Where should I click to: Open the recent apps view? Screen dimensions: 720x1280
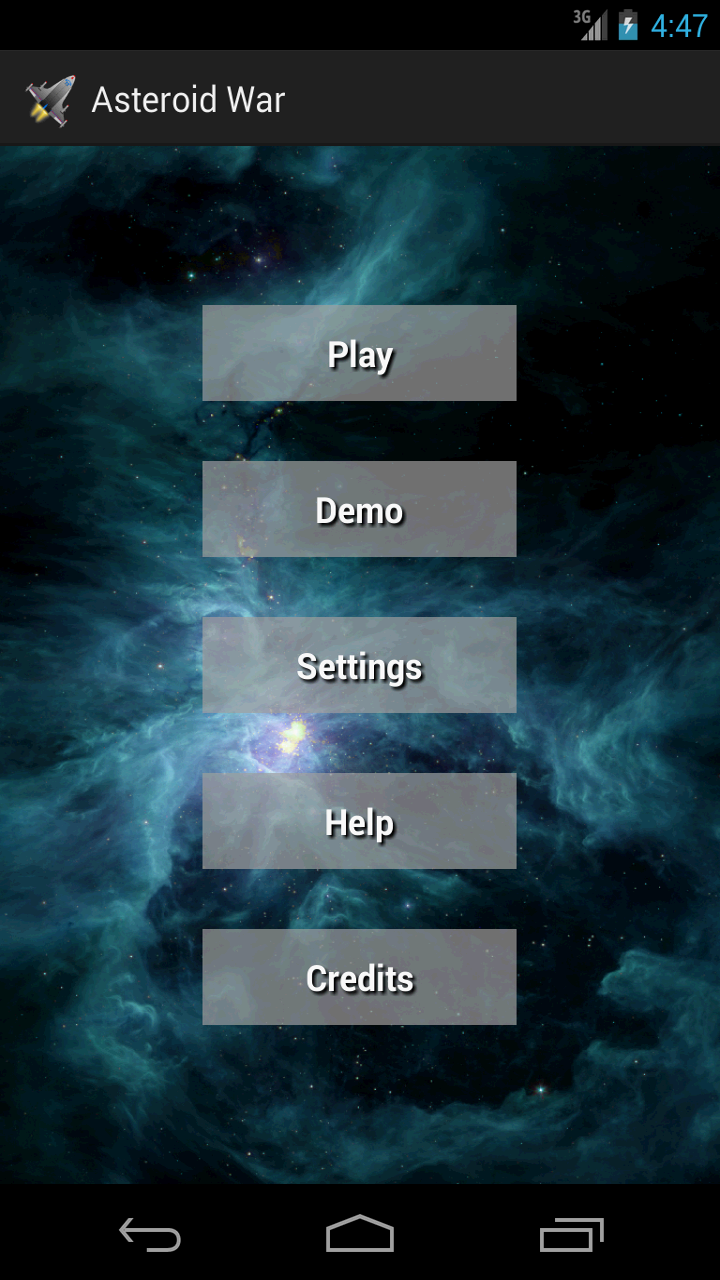pyautogui.click(x=571, y=1234)
